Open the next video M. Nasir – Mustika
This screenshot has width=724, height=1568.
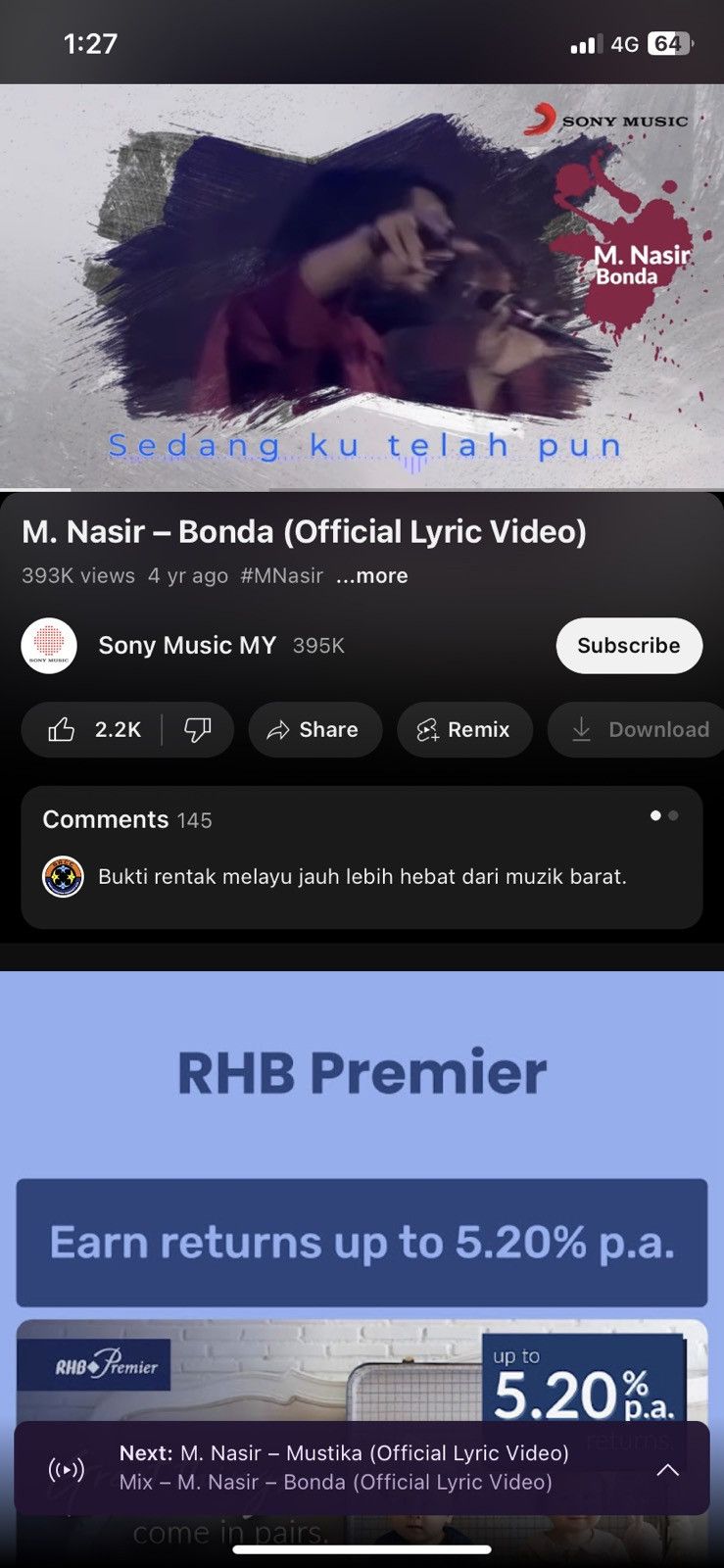pos(344,1453)
